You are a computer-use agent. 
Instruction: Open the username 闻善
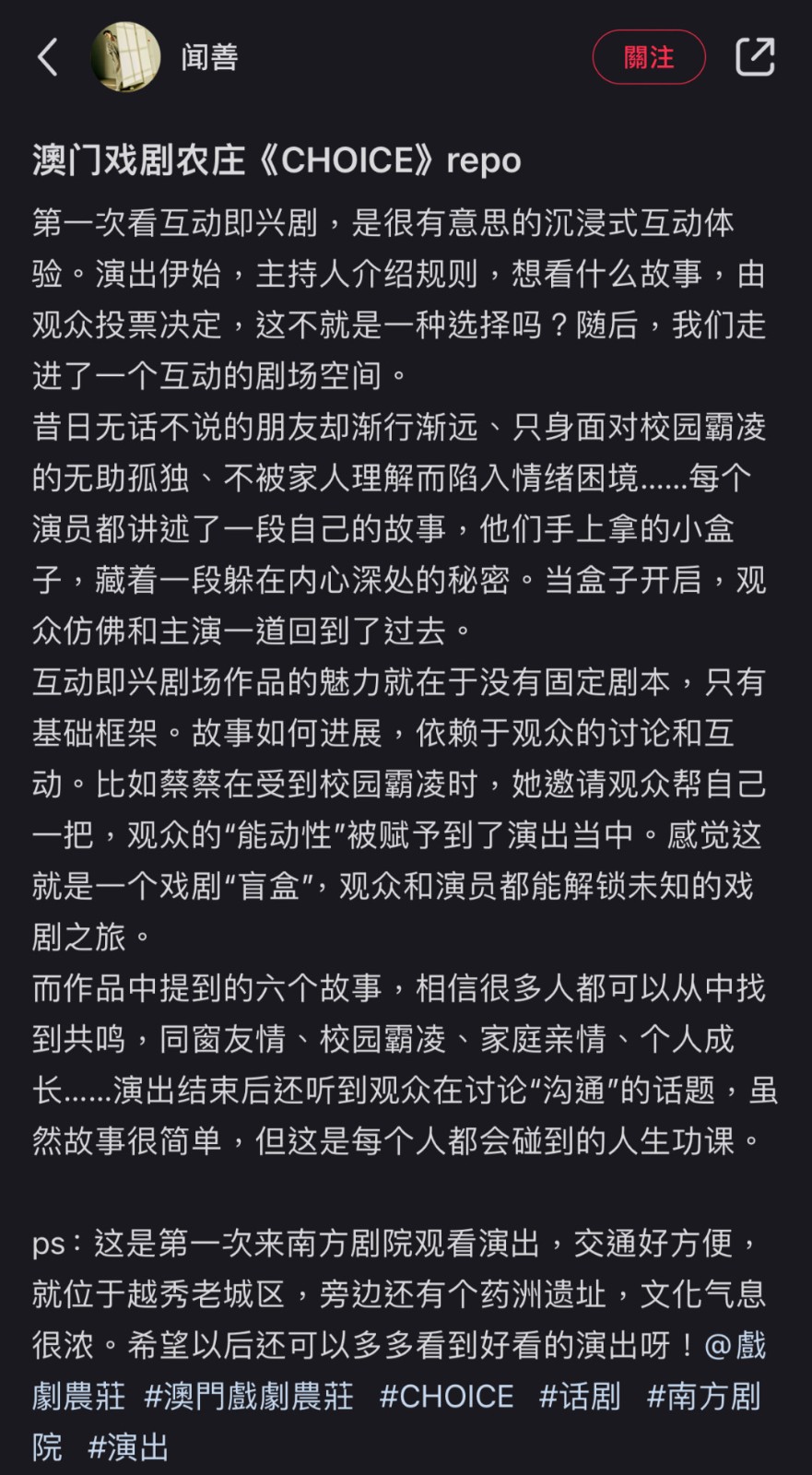(x=209, y=57)
